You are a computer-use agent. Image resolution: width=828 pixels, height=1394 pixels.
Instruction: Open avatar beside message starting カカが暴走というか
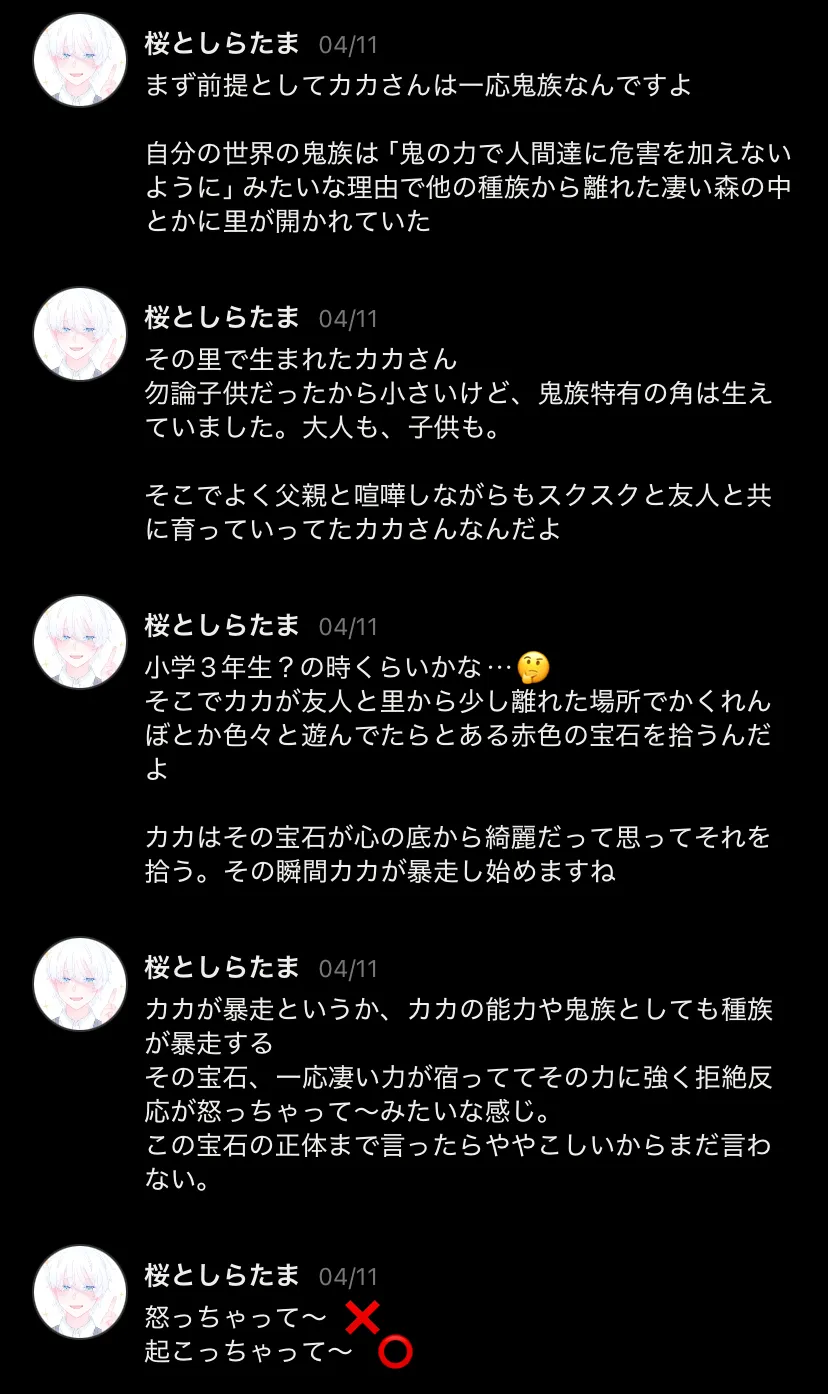tap(80, 984)
